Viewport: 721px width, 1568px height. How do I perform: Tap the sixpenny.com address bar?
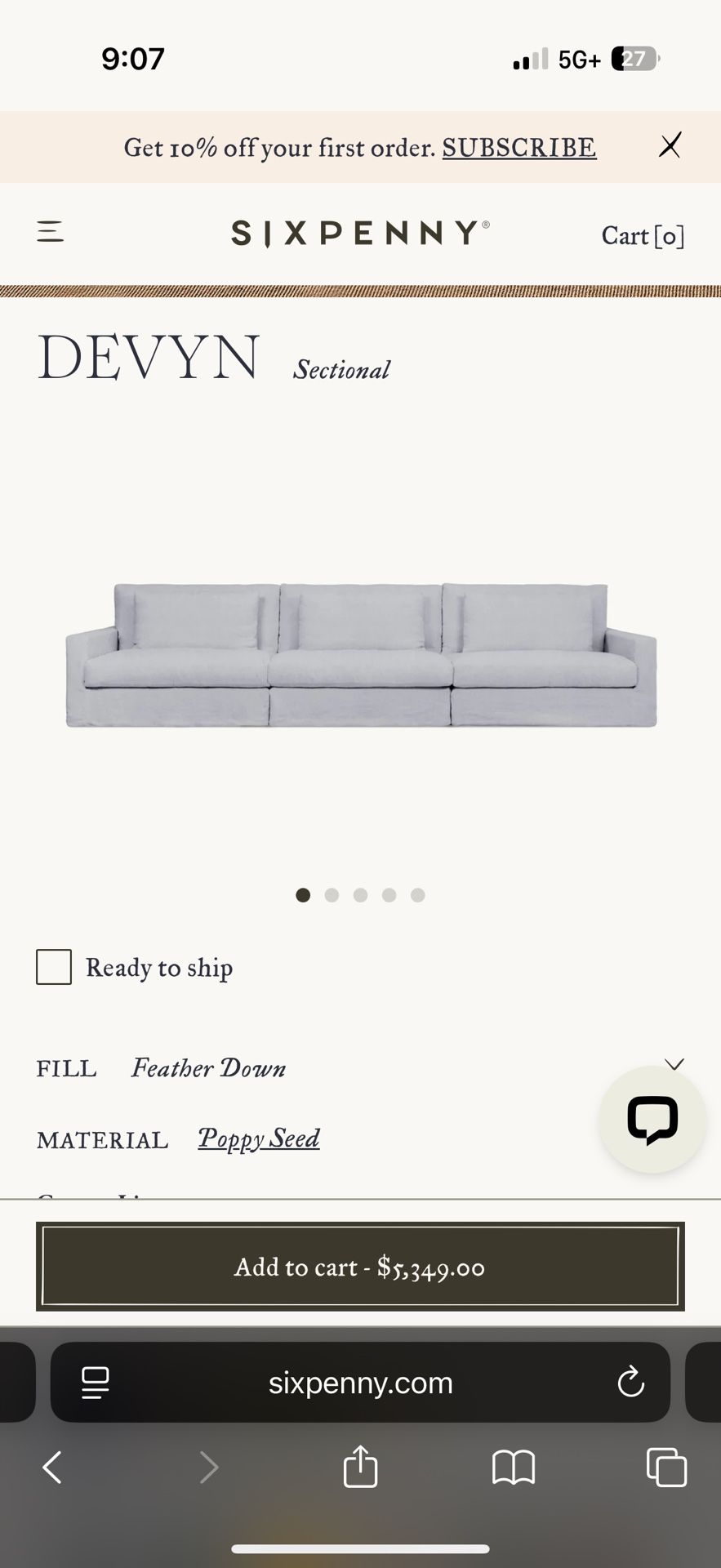click(x=360, y=1383)
